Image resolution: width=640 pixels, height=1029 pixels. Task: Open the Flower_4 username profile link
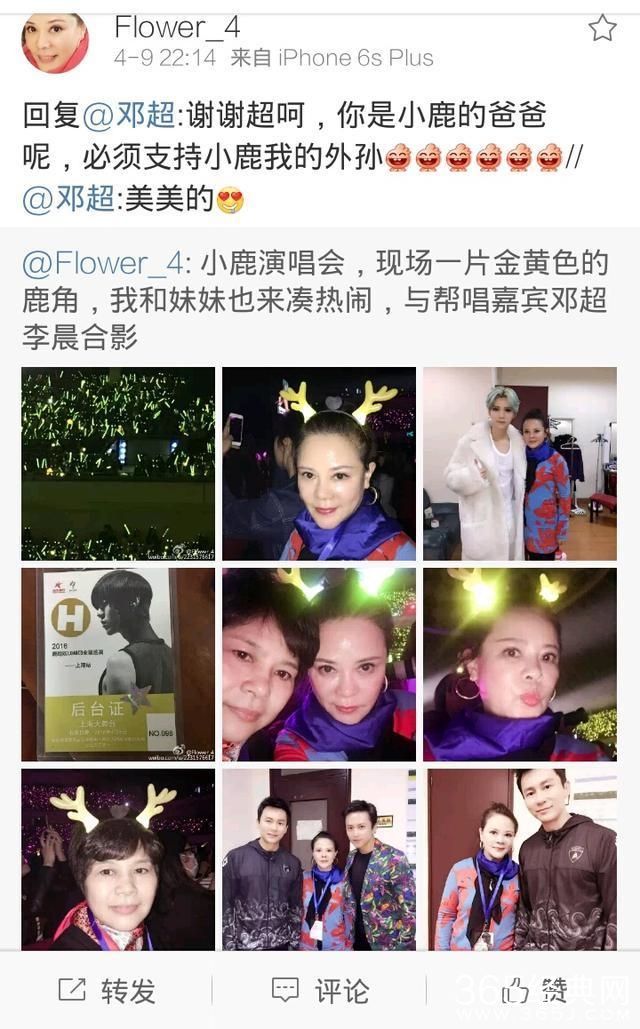coord(177,27)
